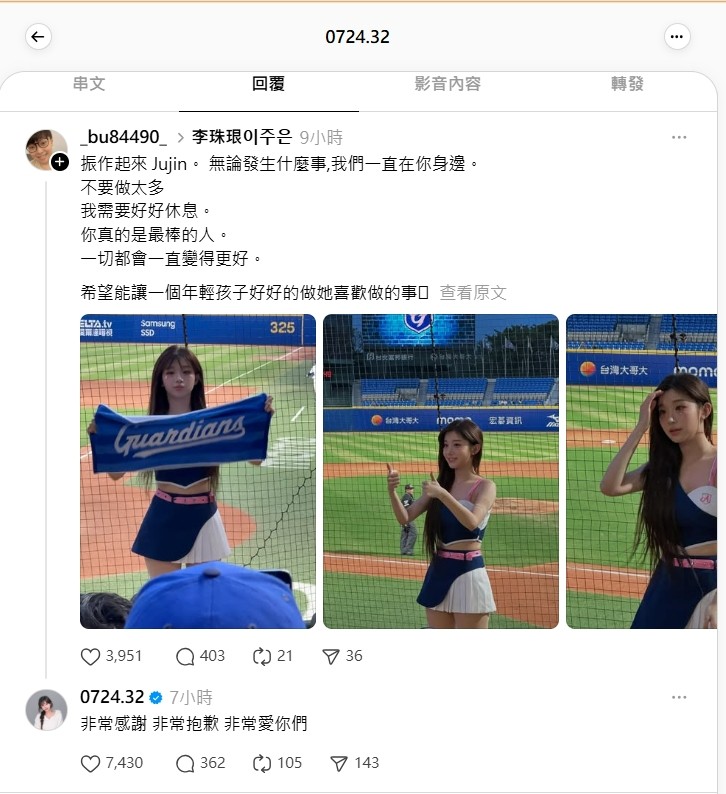Like 0724.32's reply with 7,430 likes
726x794 pixels.
90,763
